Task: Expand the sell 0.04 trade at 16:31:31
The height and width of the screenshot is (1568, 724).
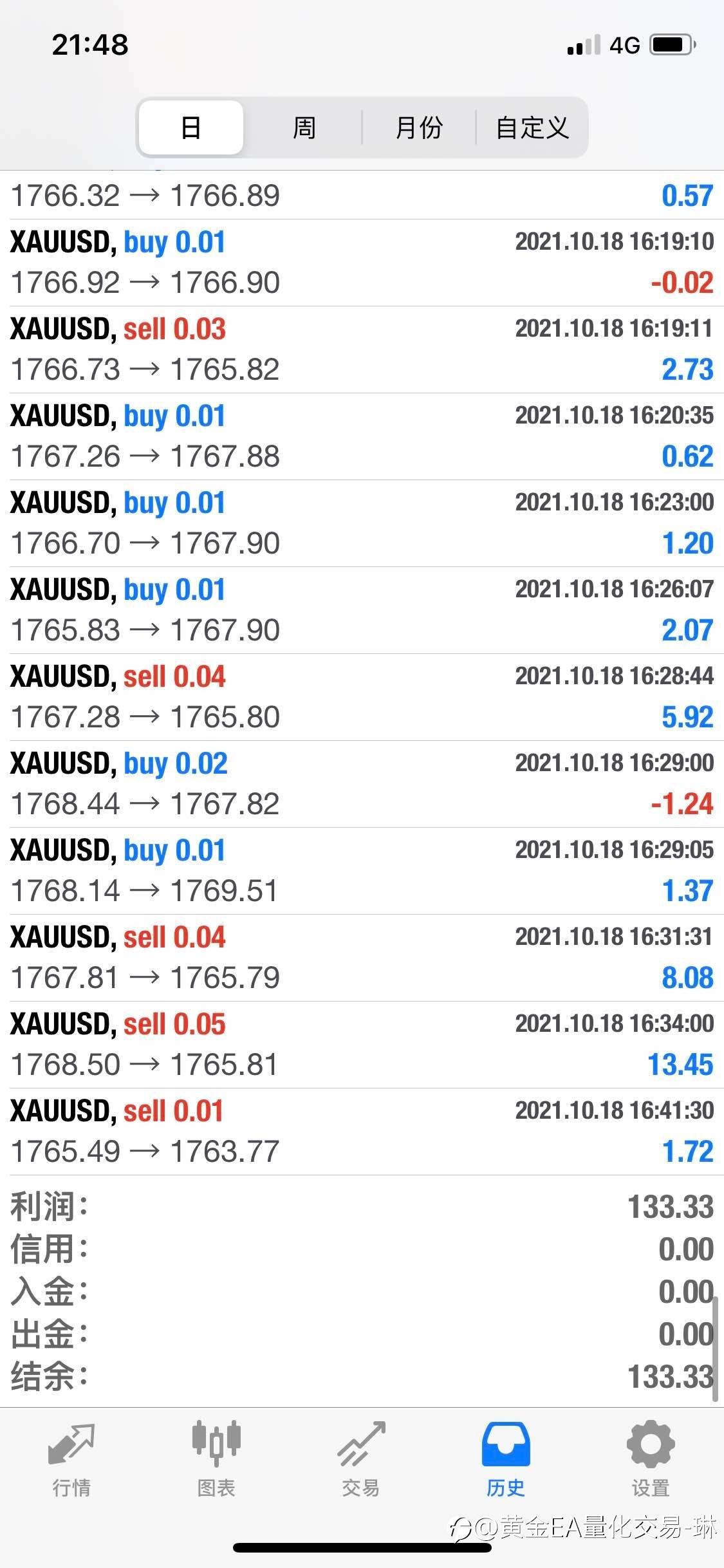Action: pos(362,958)
